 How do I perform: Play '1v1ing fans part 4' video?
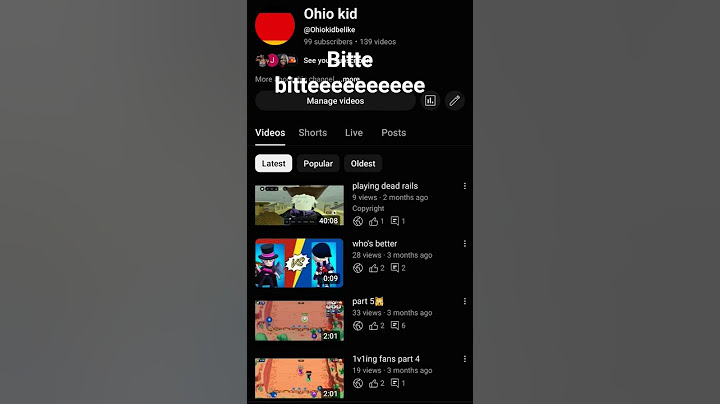[x=299, y=378]
